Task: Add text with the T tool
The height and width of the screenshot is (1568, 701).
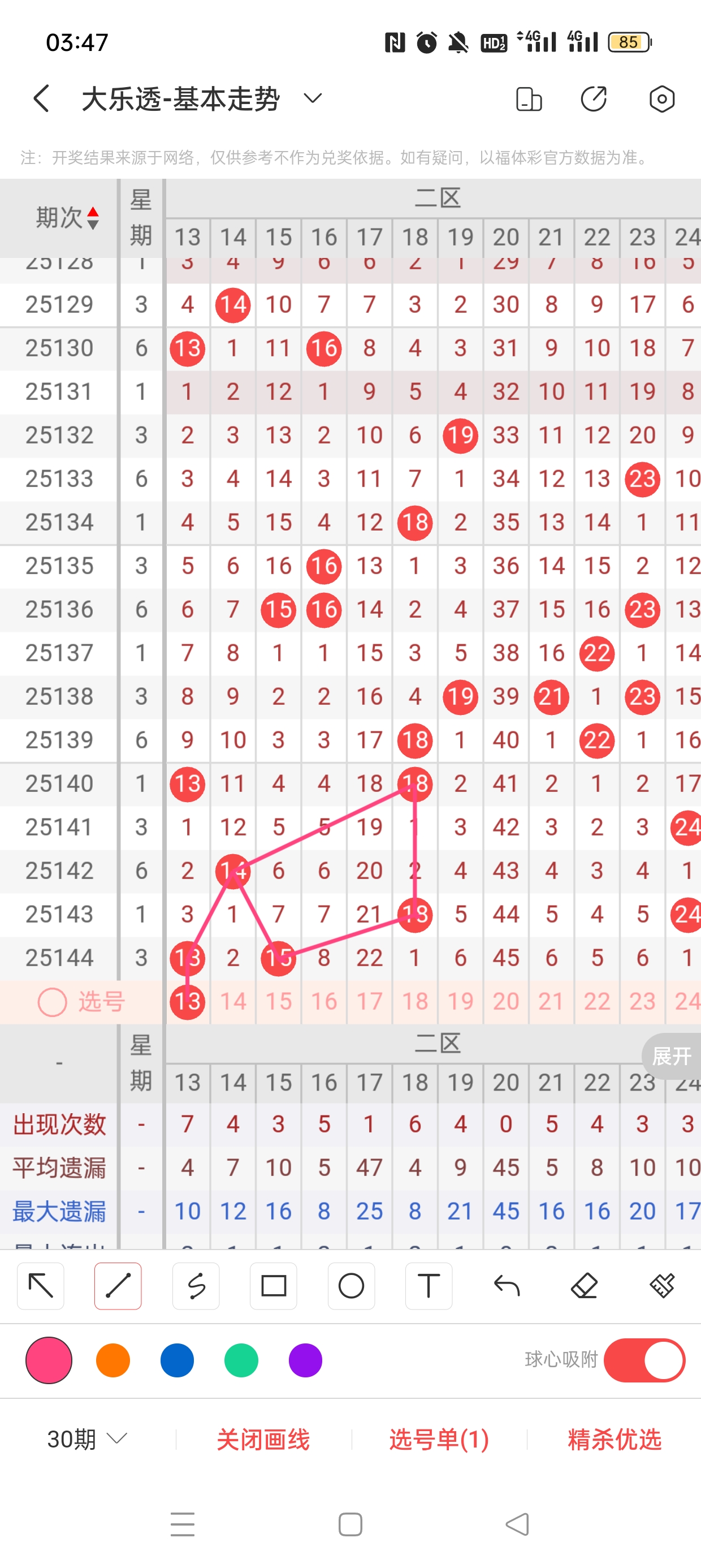Action: click(429, 1286)
